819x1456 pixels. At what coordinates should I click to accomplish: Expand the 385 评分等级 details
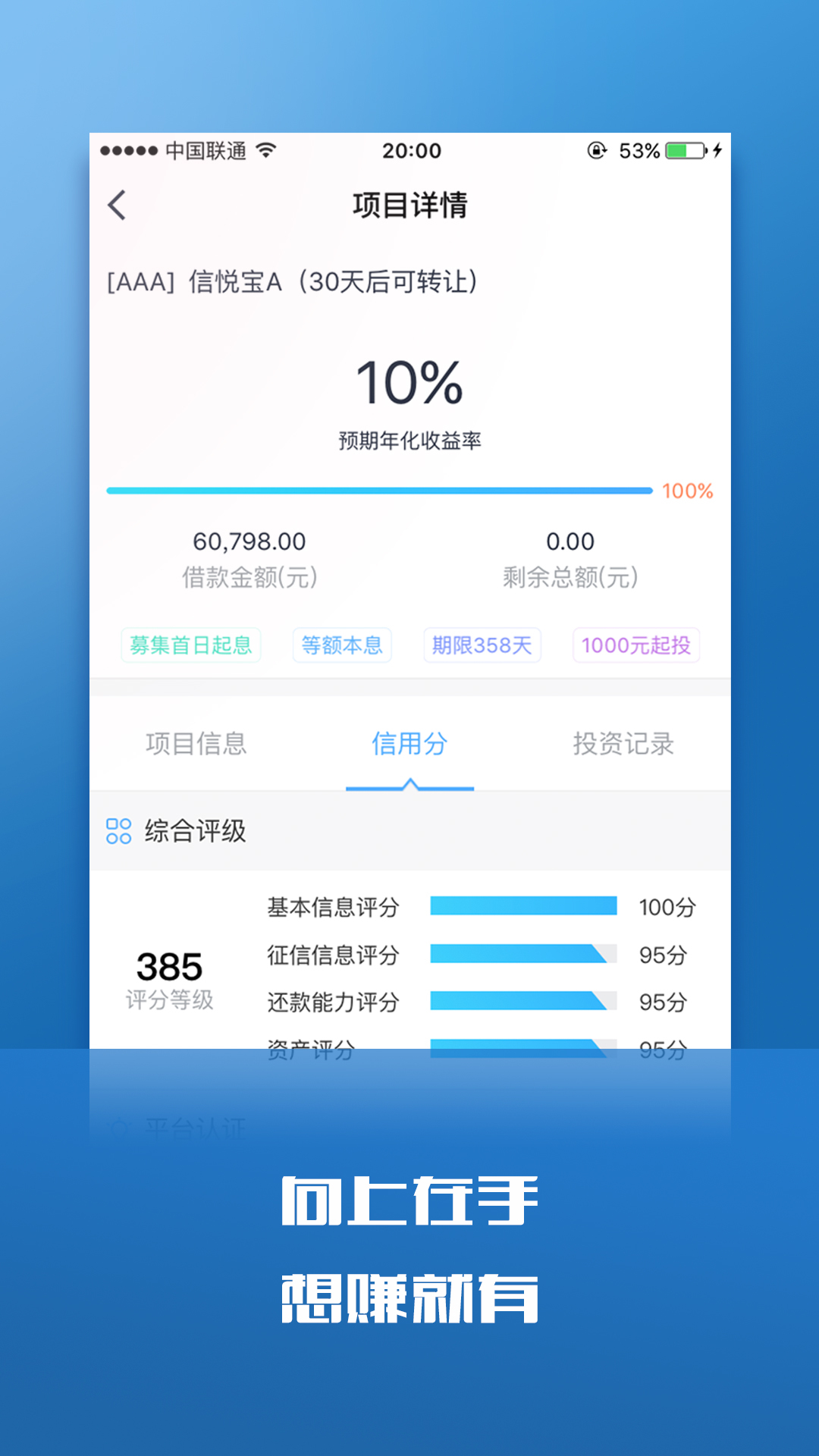coord(168,978)
